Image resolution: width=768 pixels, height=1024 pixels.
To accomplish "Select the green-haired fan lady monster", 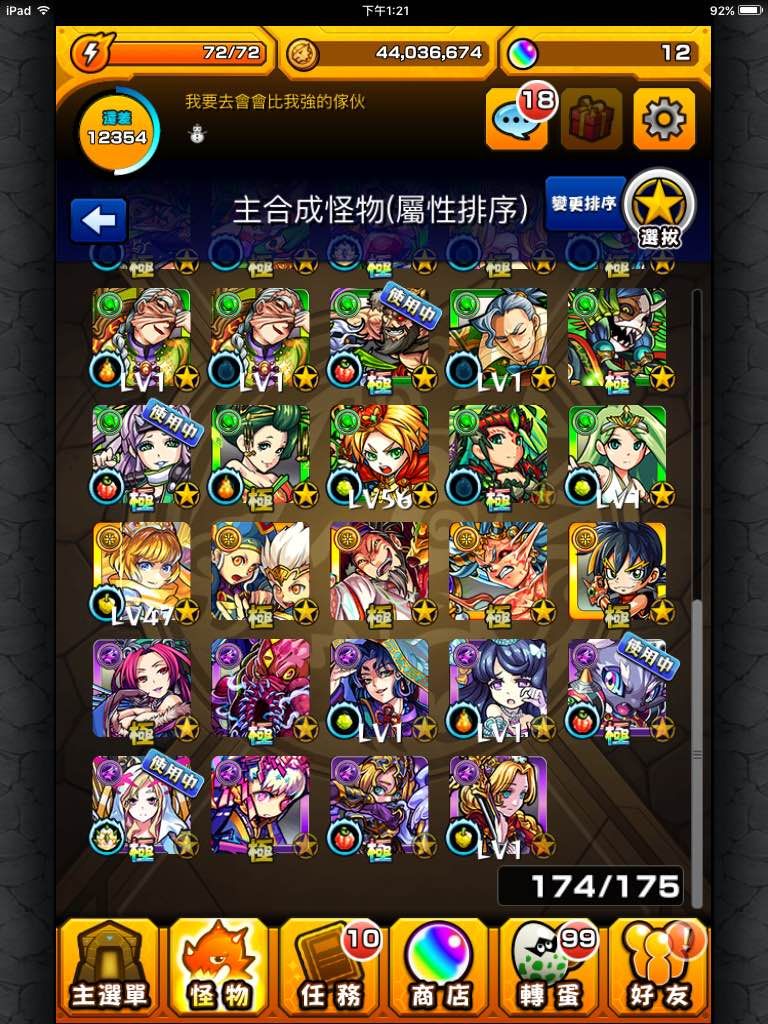I will pyautogui.click(x=260, y=455).
